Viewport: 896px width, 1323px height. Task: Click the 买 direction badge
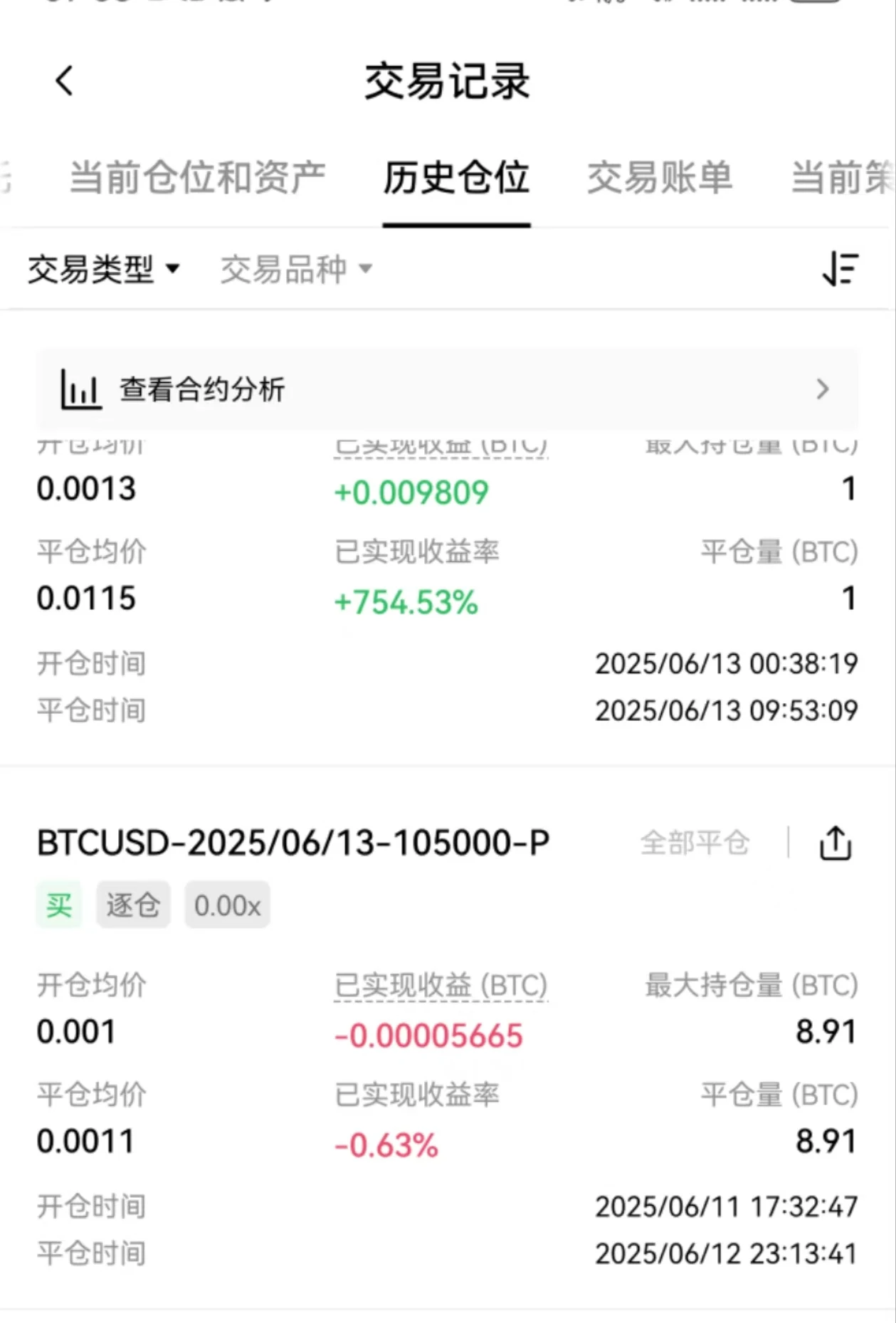[x=58, y=905]
